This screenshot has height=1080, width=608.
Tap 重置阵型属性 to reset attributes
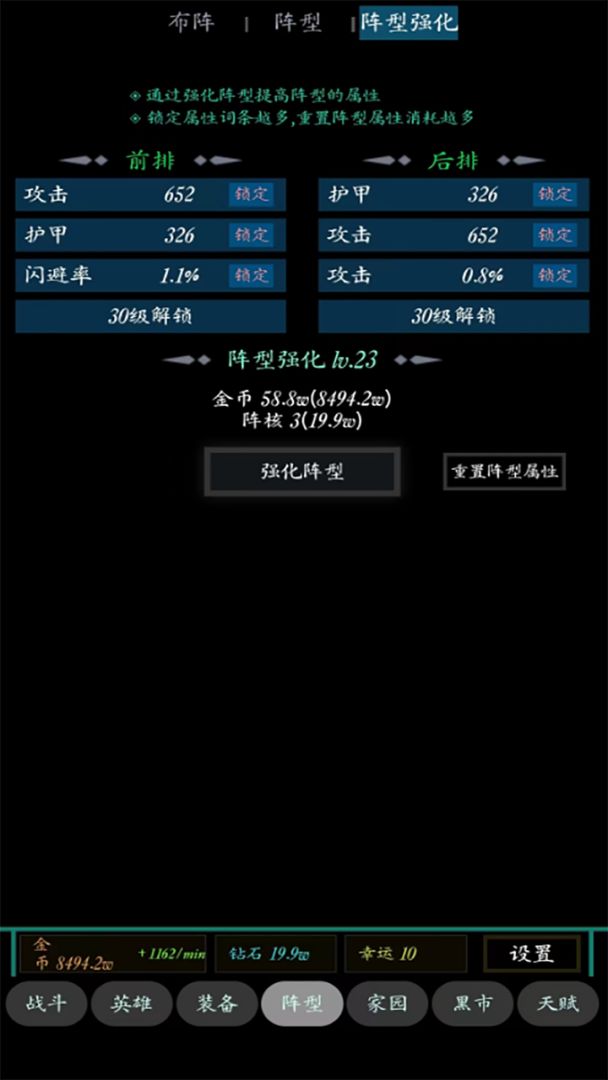pos(504,471)
